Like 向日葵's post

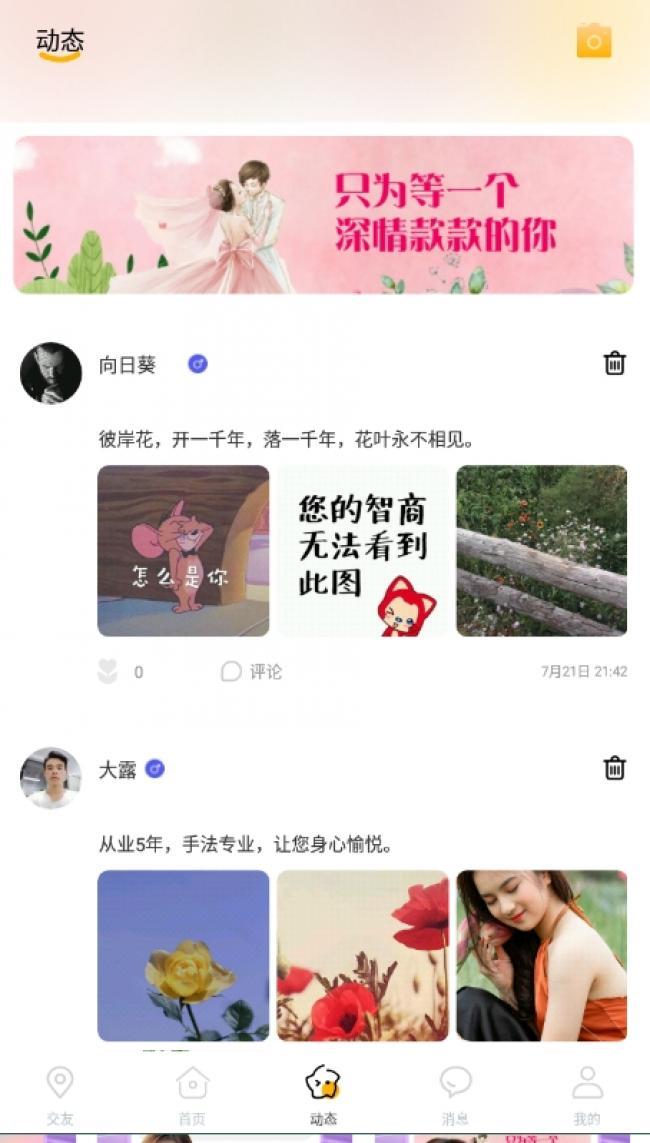(108, 672)
